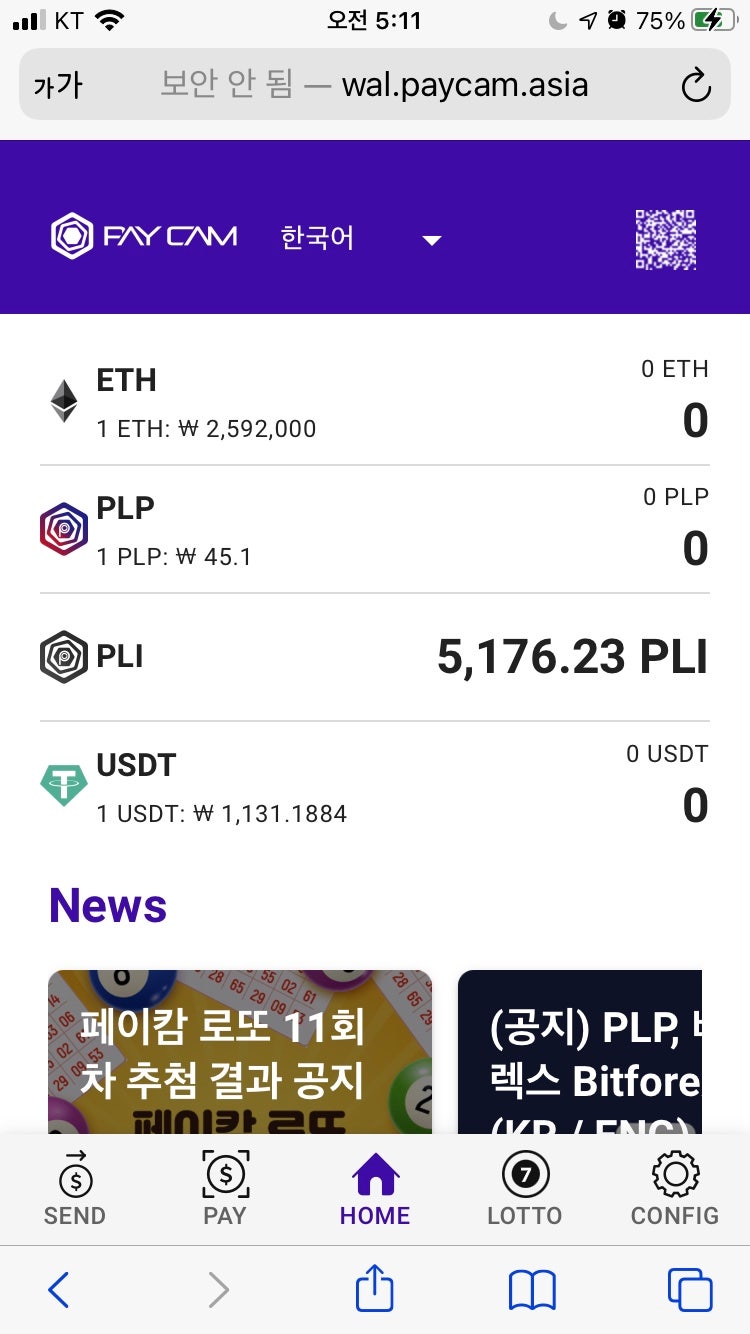Open Safari bookmarks
750x1334 pixels.
532,1290
